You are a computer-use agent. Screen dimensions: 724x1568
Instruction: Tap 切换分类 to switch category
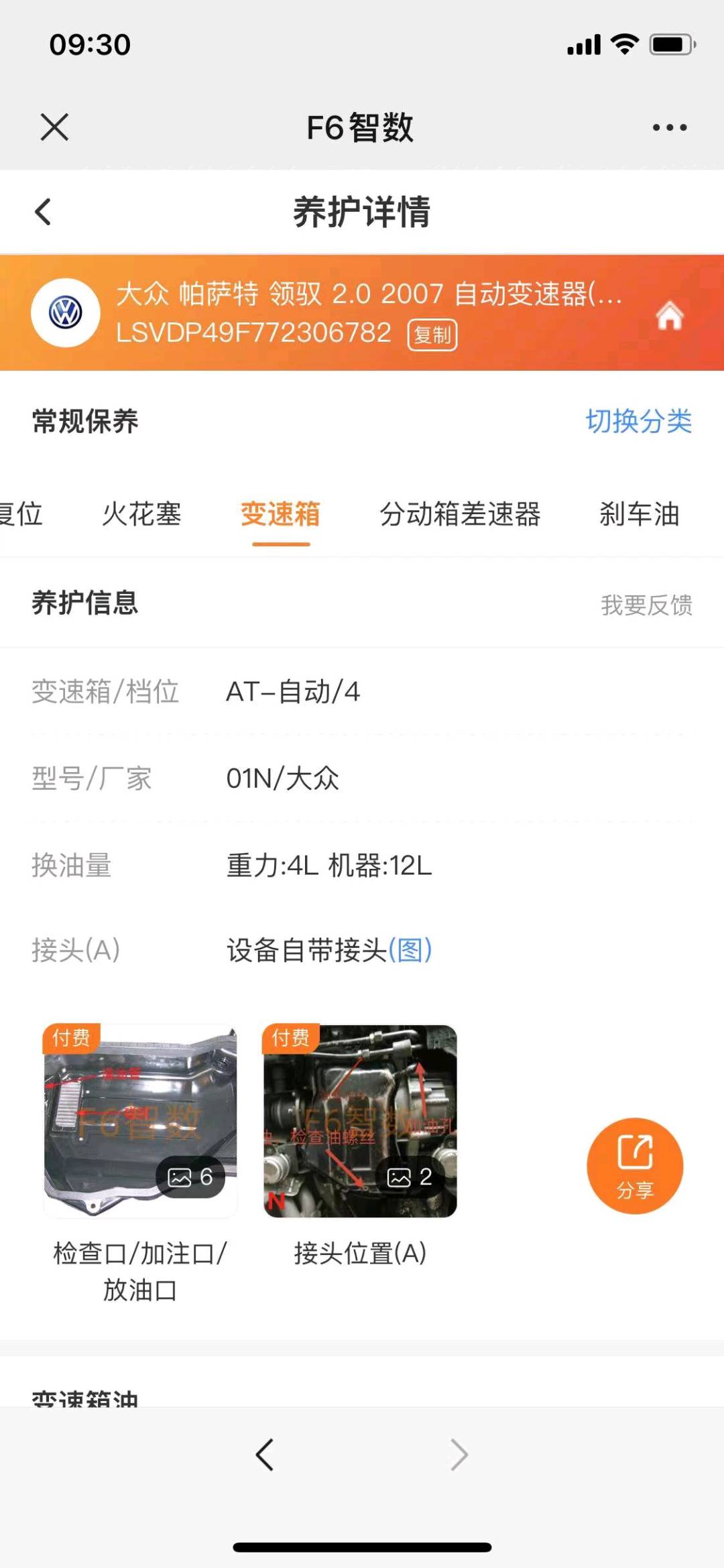coord(638,422)
